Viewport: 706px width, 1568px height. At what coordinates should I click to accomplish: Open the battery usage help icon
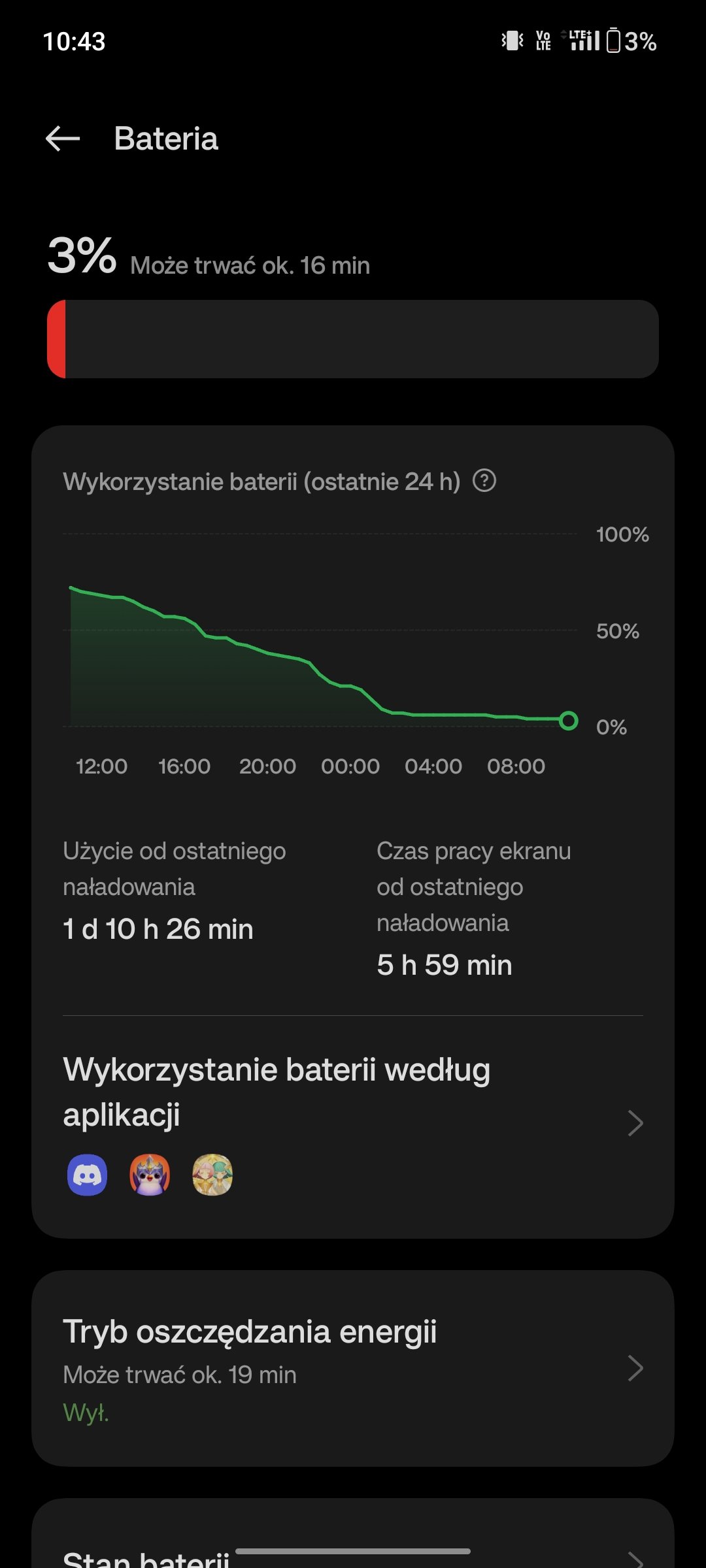click(x=484, y=481)
